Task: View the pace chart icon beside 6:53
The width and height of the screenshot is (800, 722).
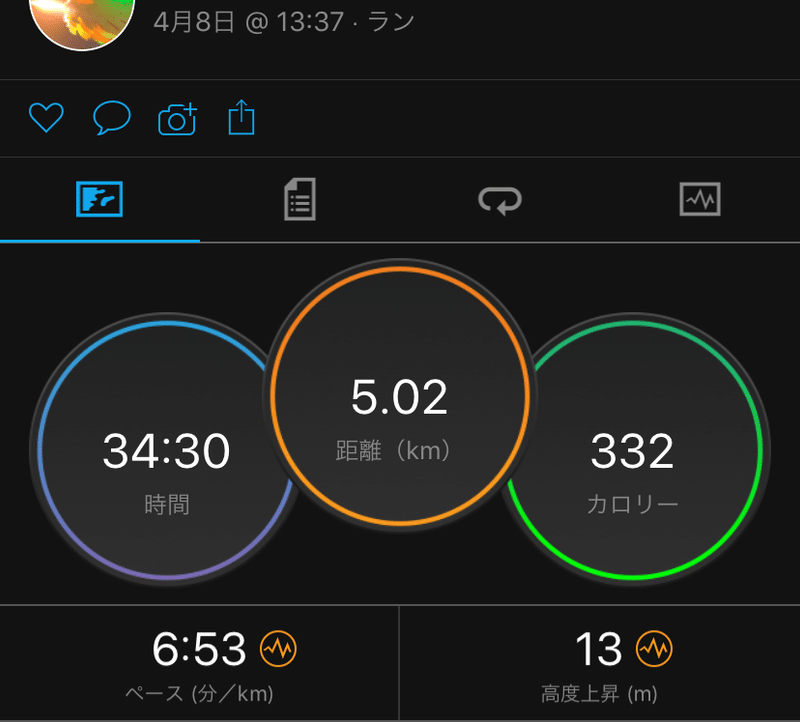Action: point(278,651)
